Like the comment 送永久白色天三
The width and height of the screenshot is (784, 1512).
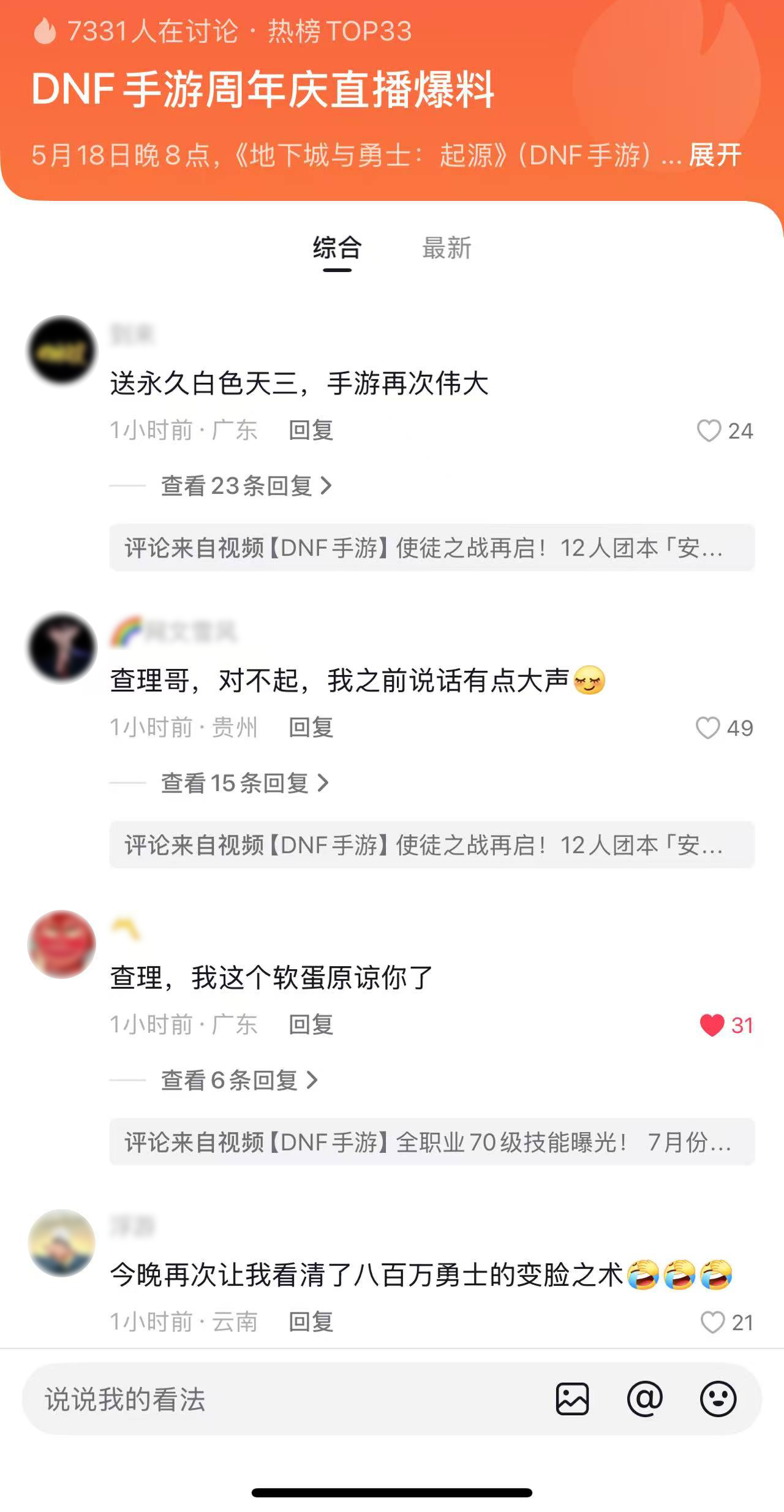click(x=709, y=431)
